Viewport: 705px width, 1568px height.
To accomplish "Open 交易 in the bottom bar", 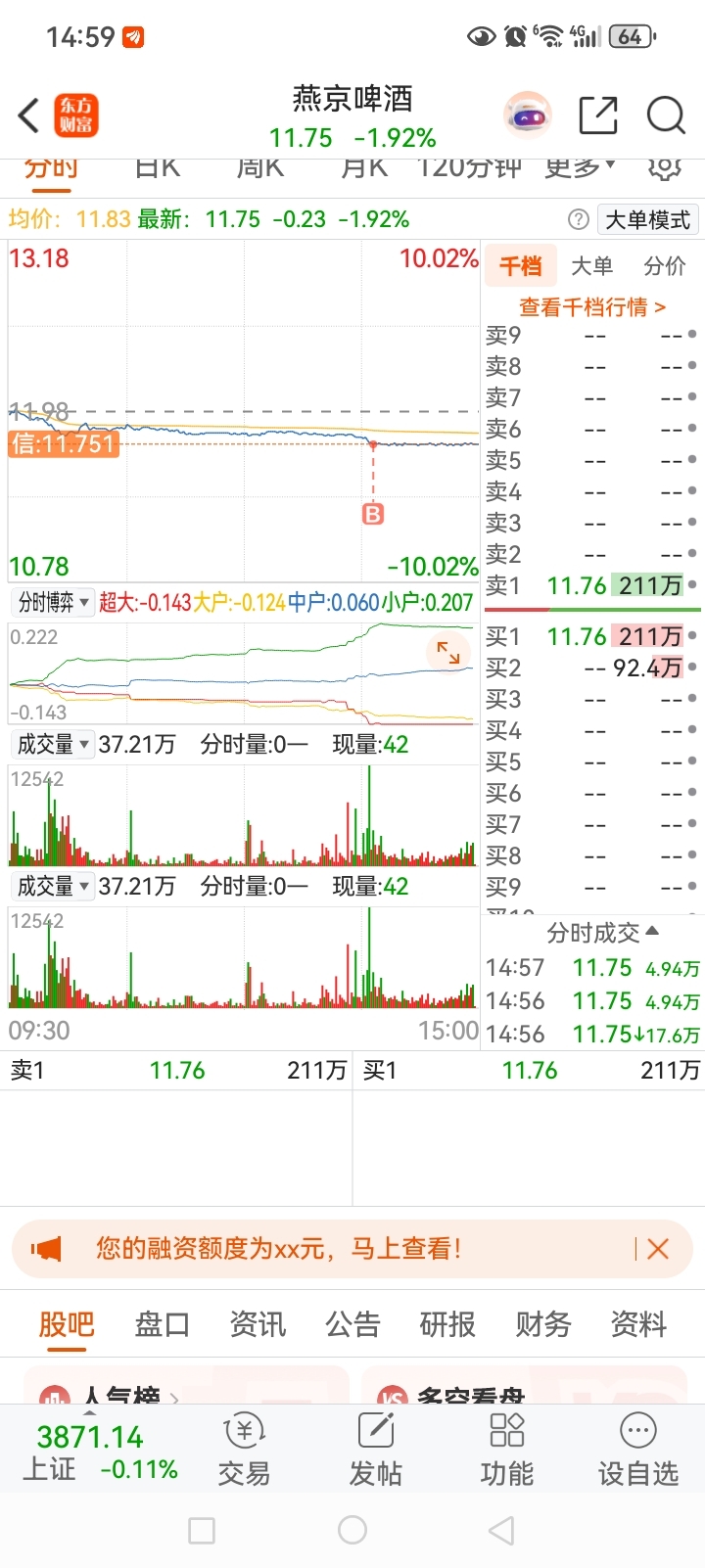I will [244, 1450].
